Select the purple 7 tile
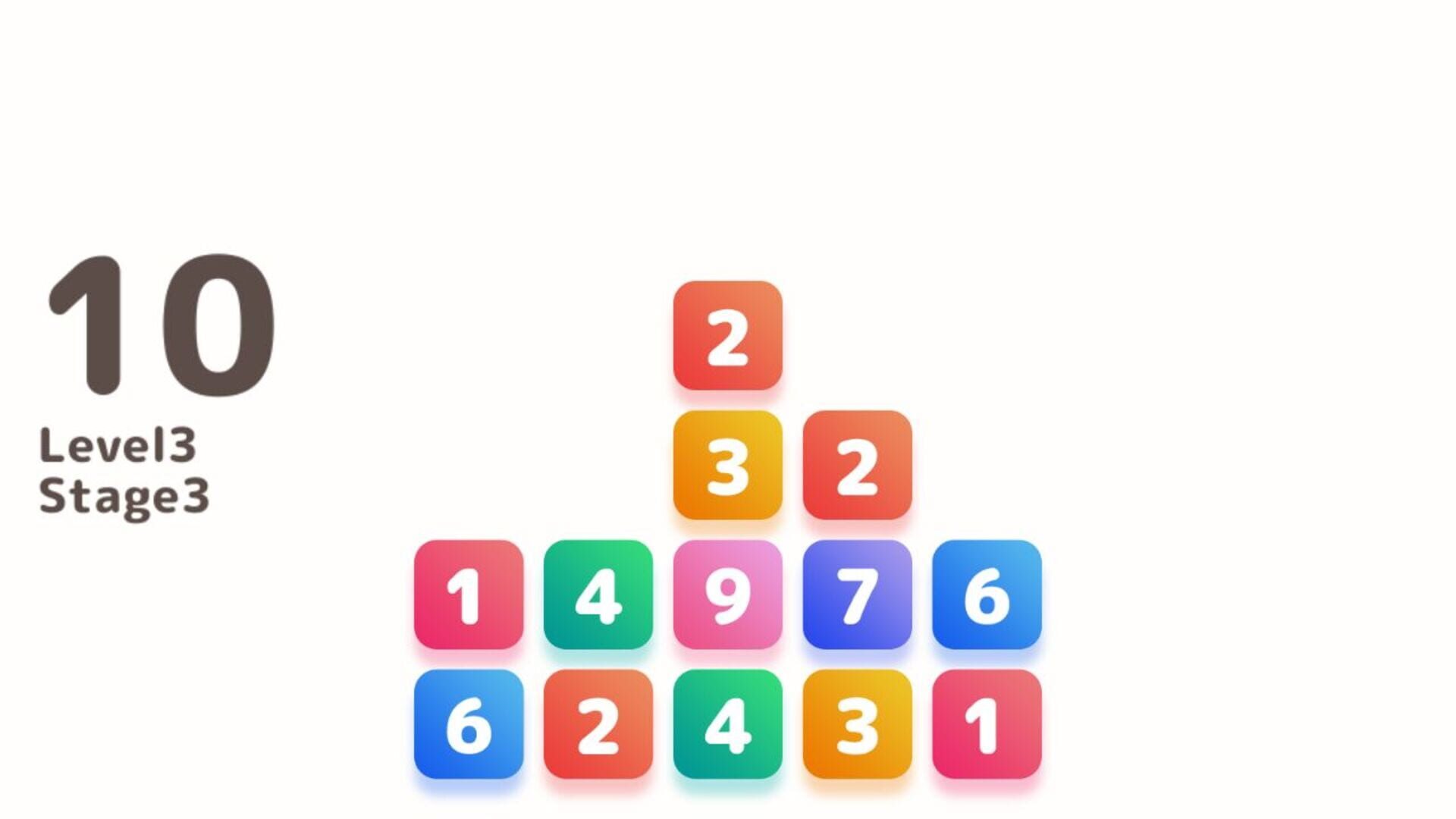Viewport: 1456px width, 819px height. click(857, 595)
